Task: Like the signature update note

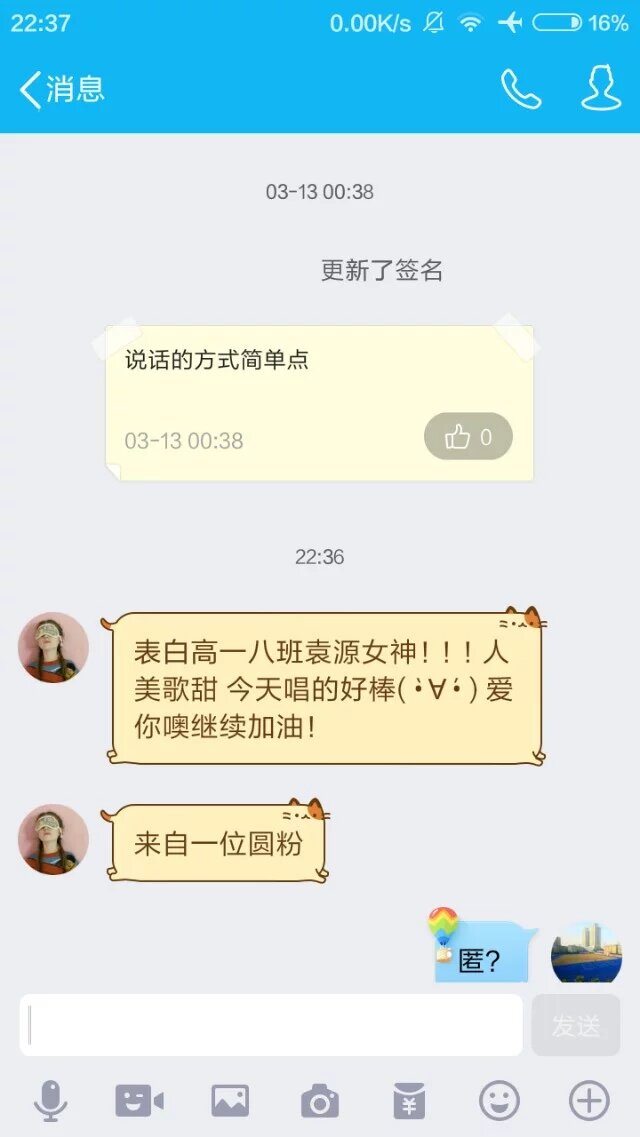Action: (468, 437)
